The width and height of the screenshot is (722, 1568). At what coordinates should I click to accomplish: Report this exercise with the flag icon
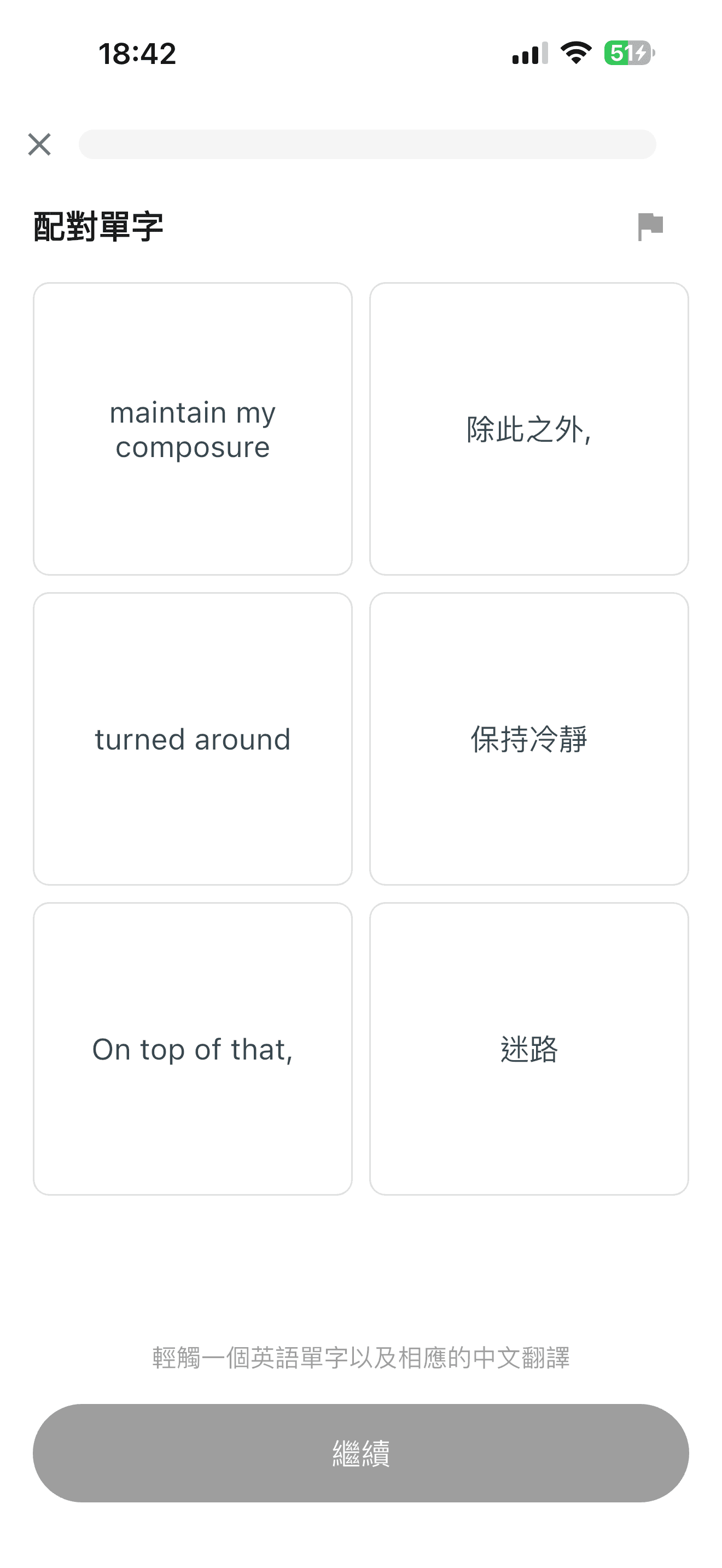tap(650, 227)
